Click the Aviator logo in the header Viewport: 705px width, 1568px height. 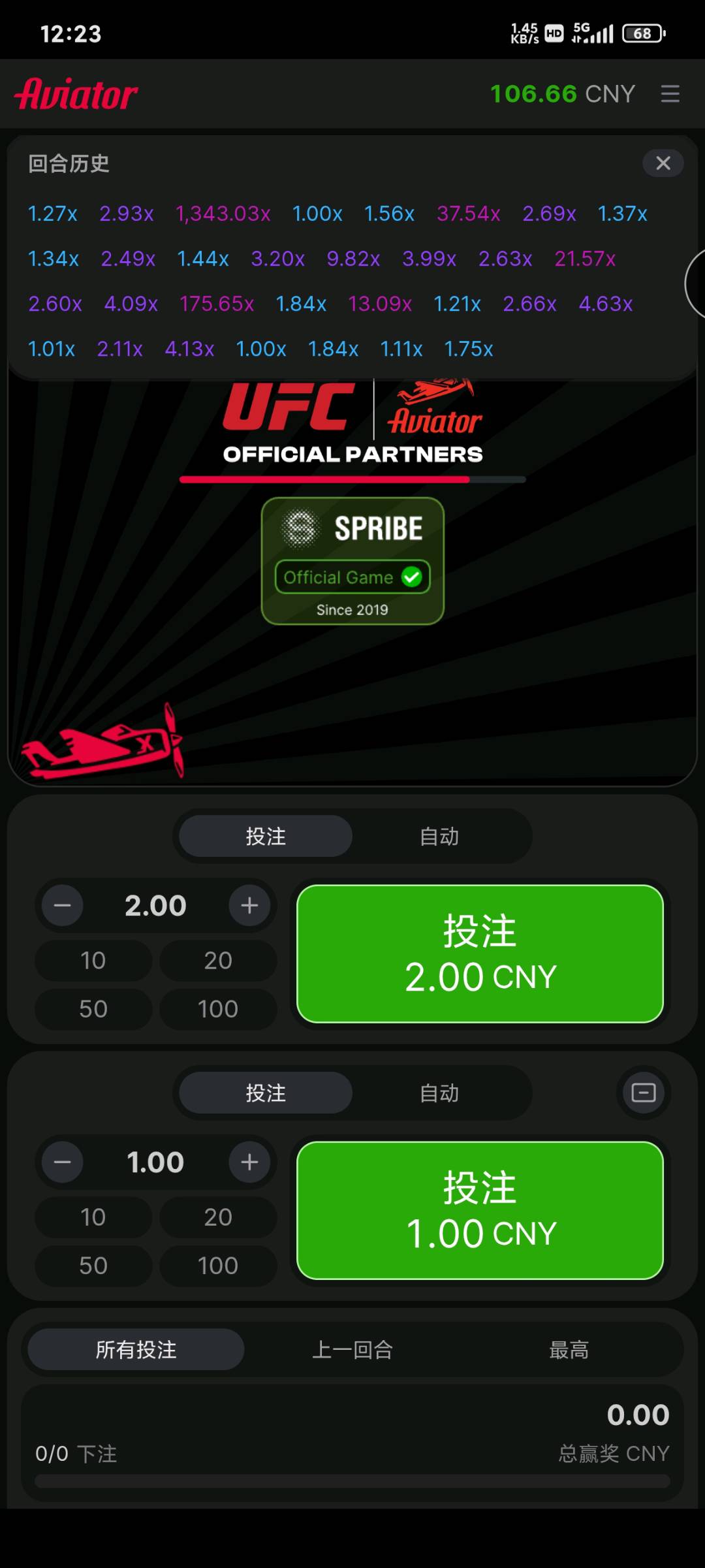pyautogui.click(x=75, y=93)
